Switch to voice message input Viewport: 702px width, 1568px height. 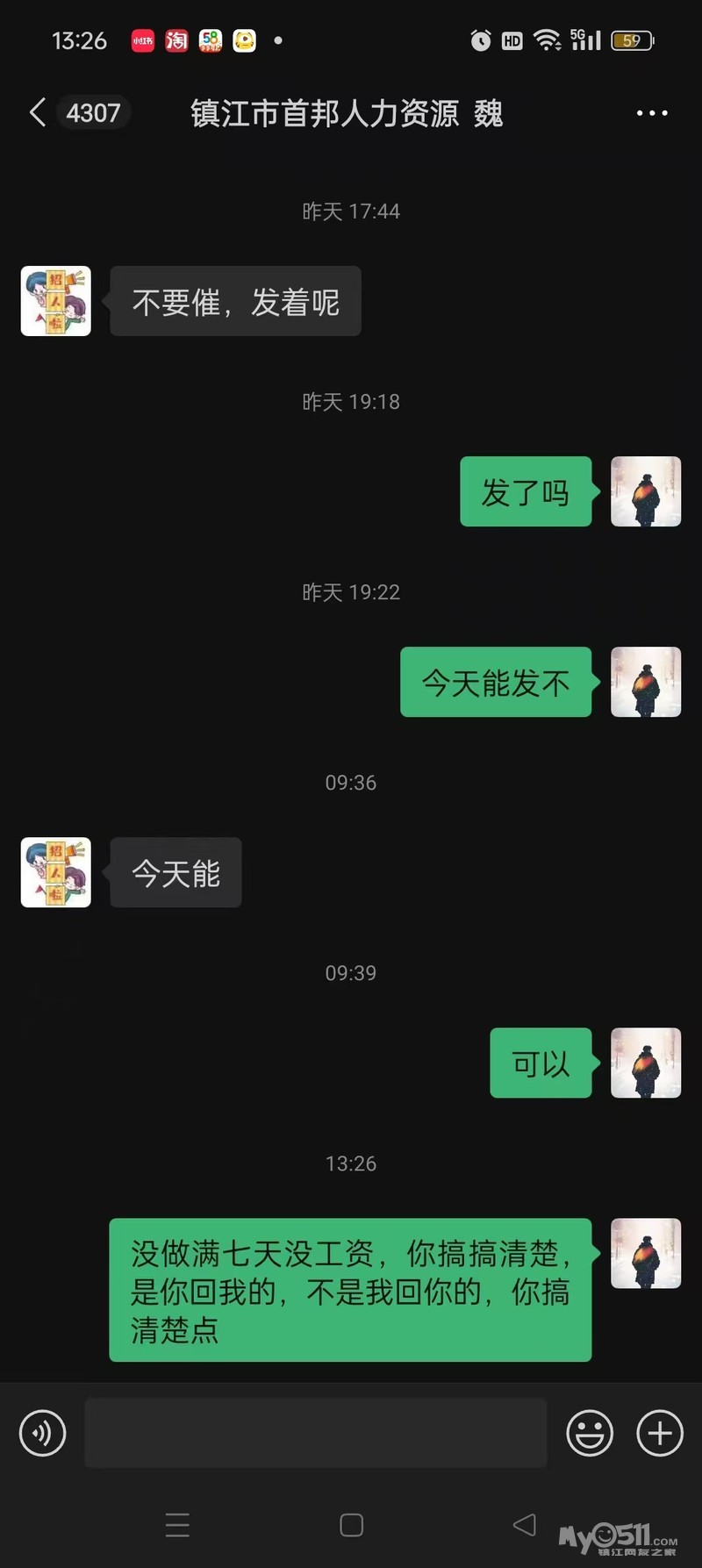click(x=42, y=1433)
